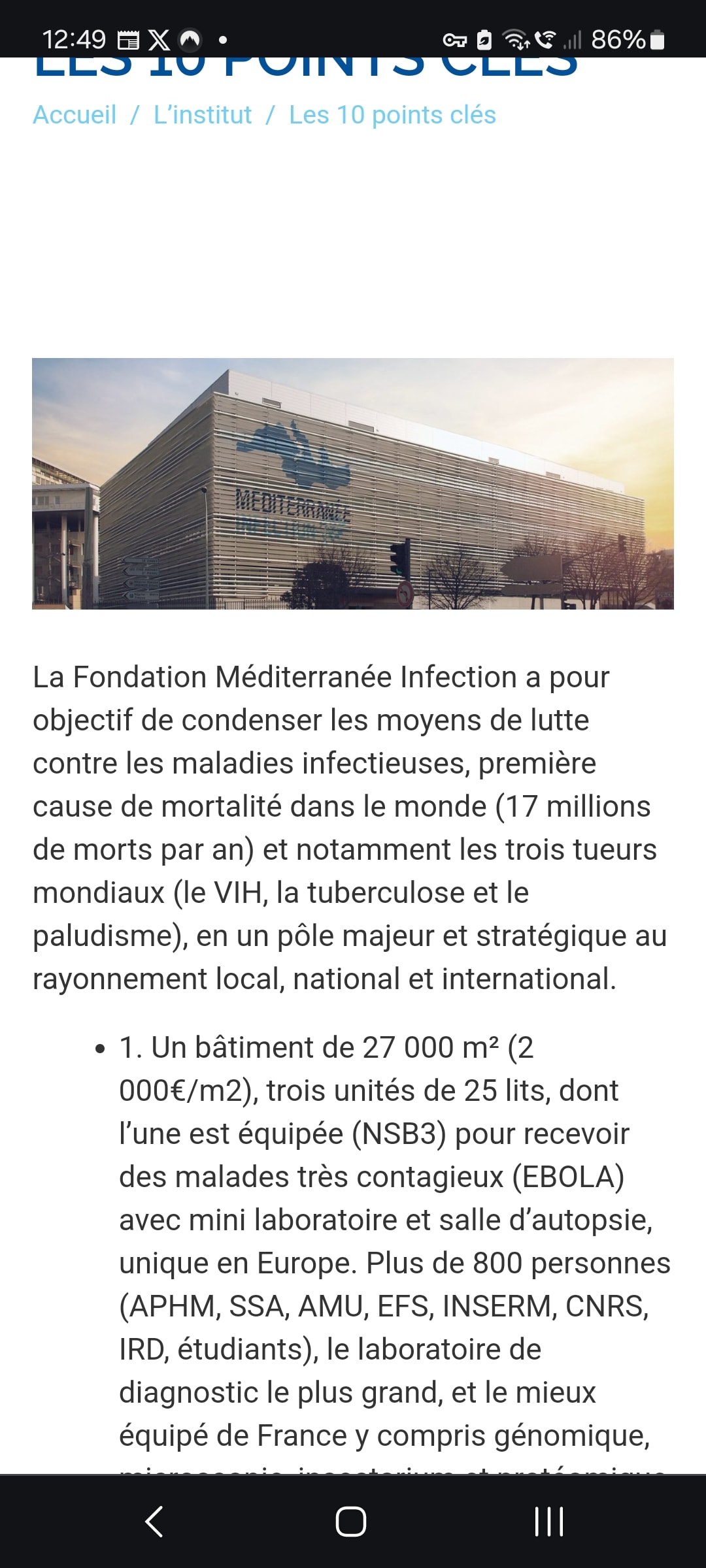Viewport: 706px width, 1568px height.
Task: Go to the L'institut breadcrumb
Action: (203, 115)
